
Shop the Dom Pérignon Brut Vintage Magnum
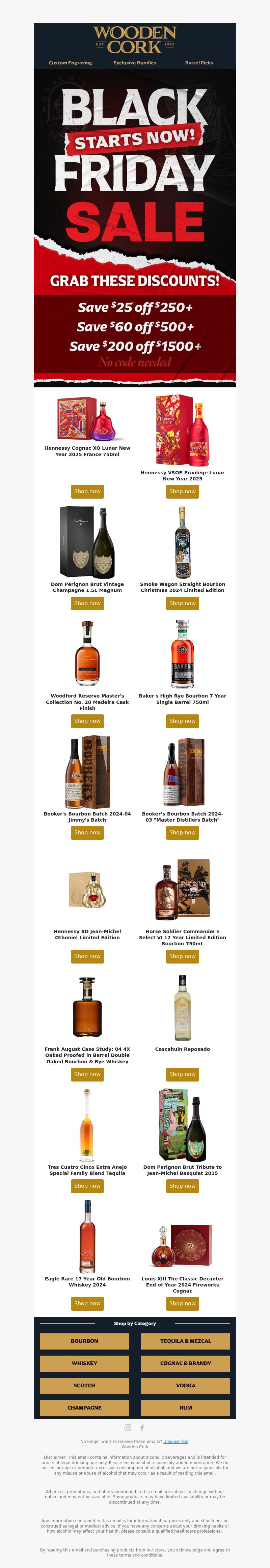[87, 603]
